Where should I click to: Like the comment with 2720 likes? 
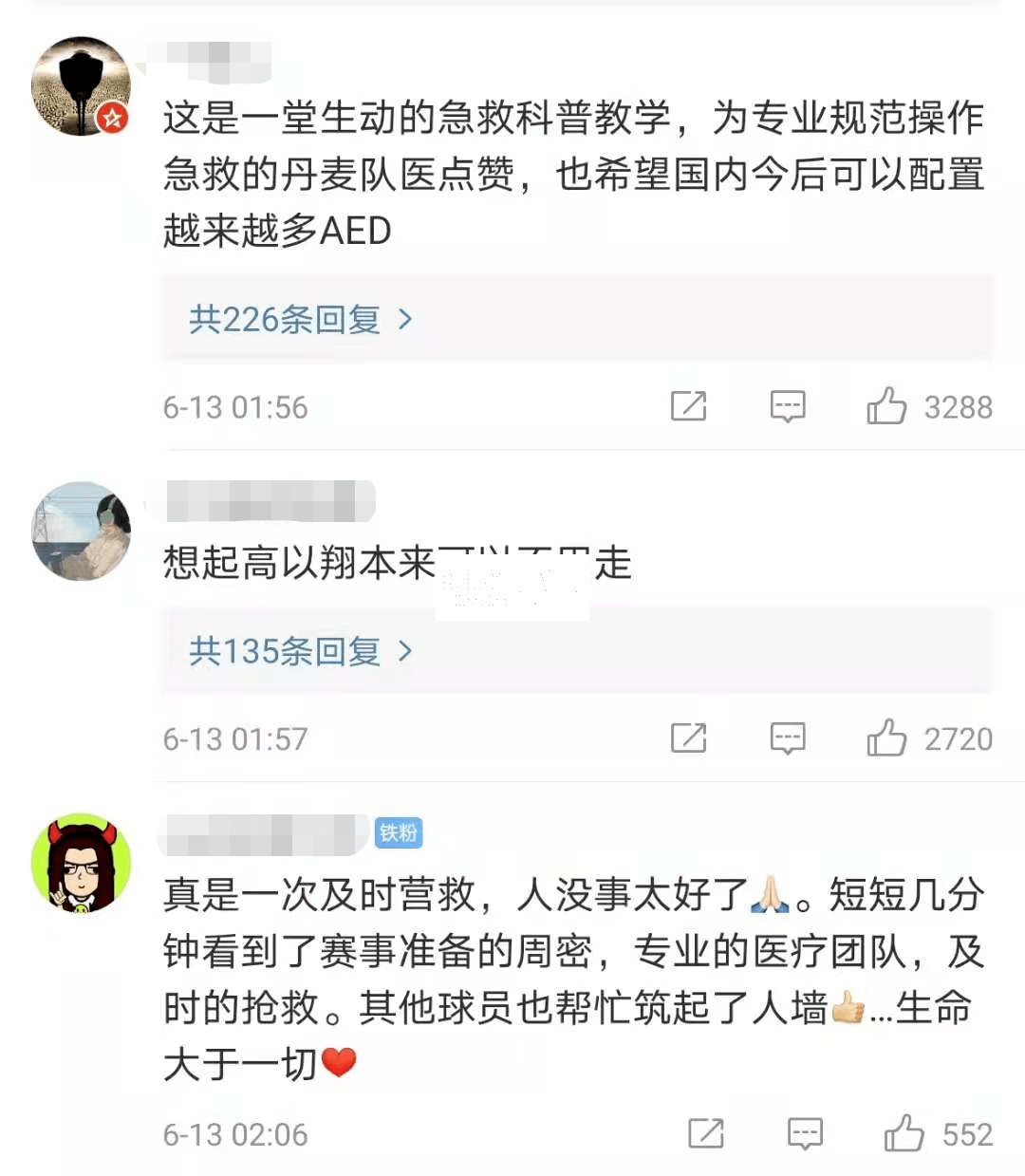886,737
